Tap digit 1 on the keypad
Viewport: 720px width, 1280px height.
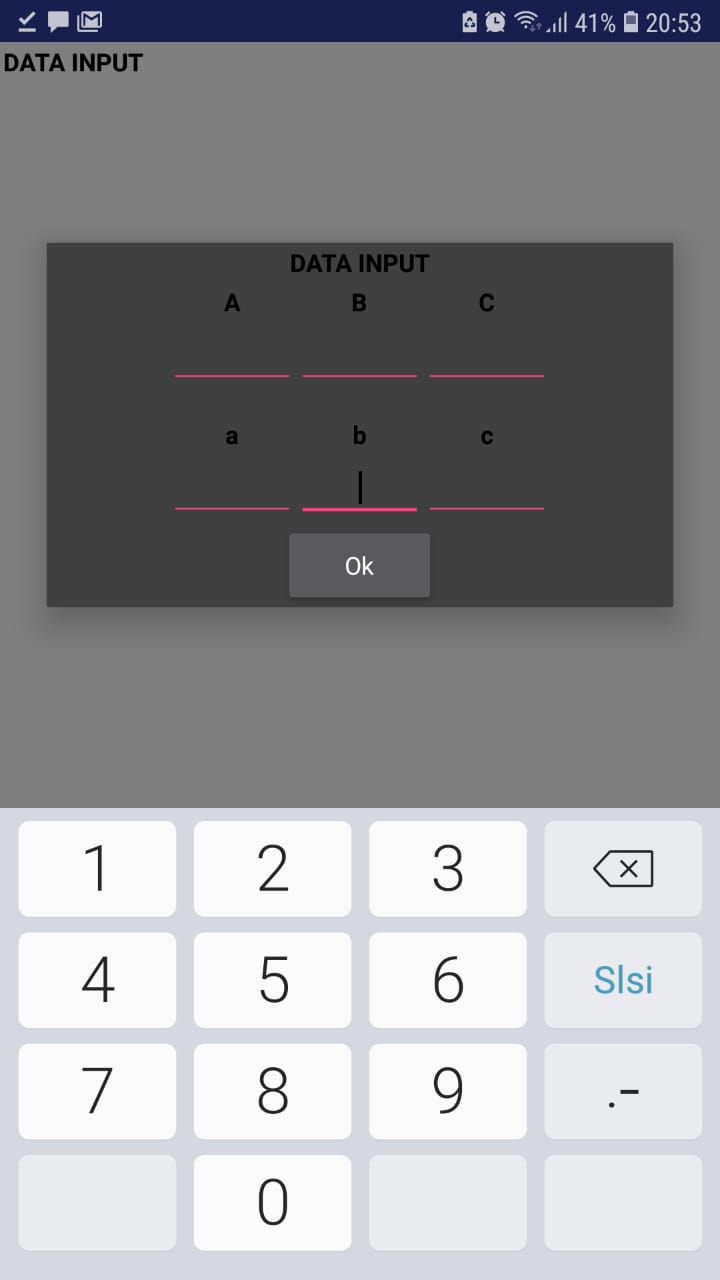coord(97,869)
